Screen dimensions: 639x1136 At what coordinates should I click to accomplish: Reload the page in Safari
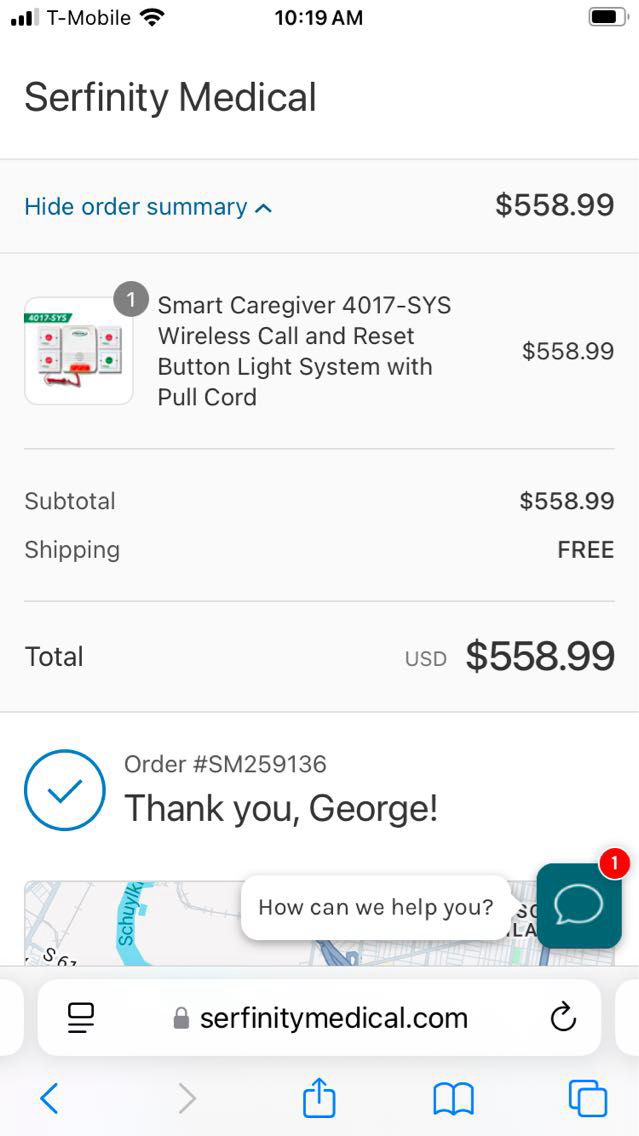pyautogui.click(x=563, y=1018)
